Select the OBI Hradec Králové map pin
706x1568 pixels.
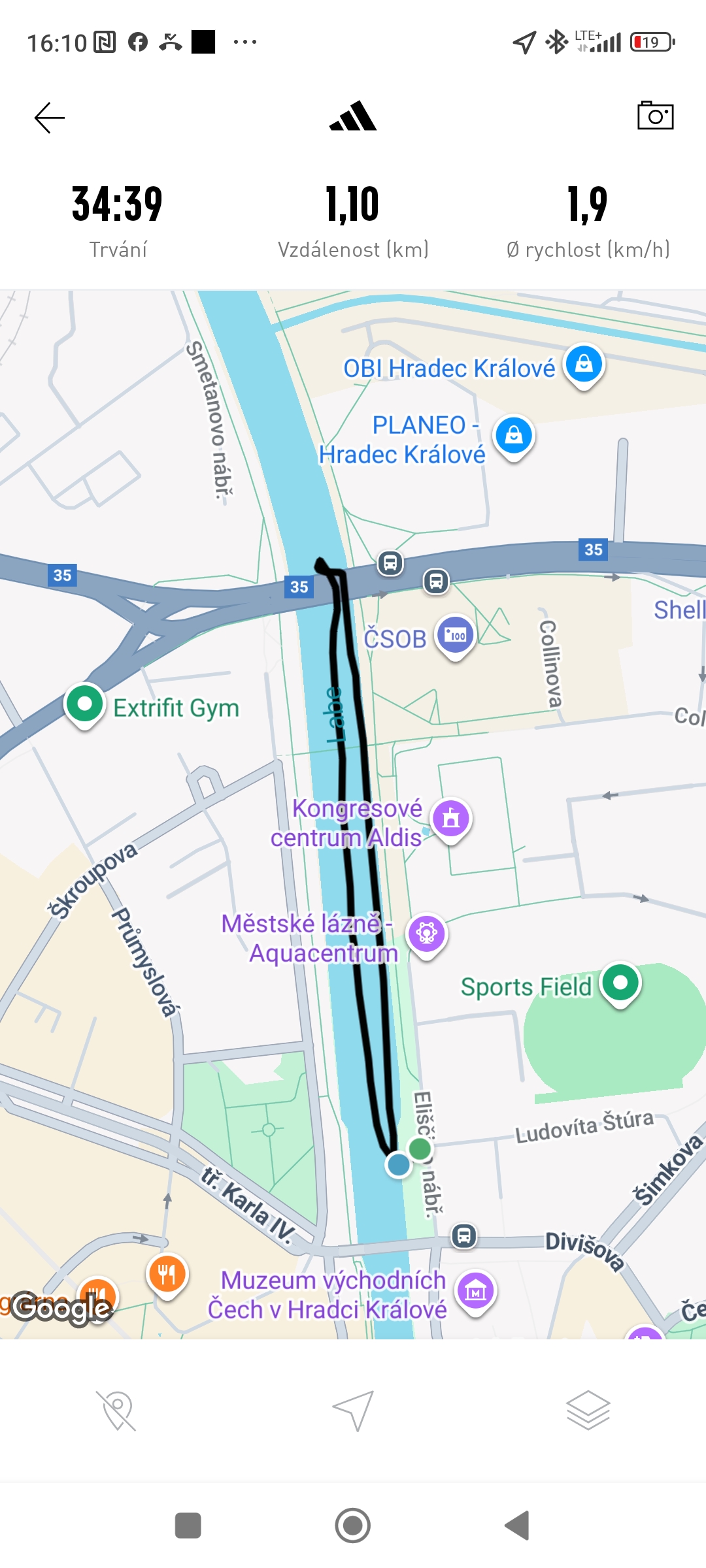click(584, 364)
